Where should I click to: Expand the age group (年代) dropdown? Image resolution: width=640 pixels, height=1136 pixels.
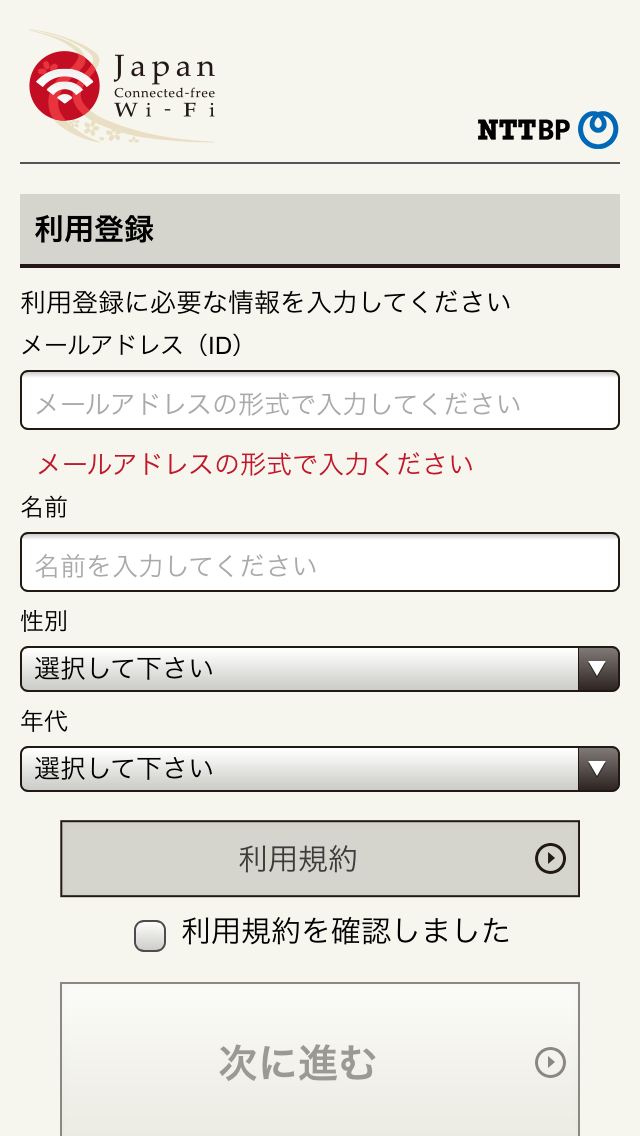320,769
